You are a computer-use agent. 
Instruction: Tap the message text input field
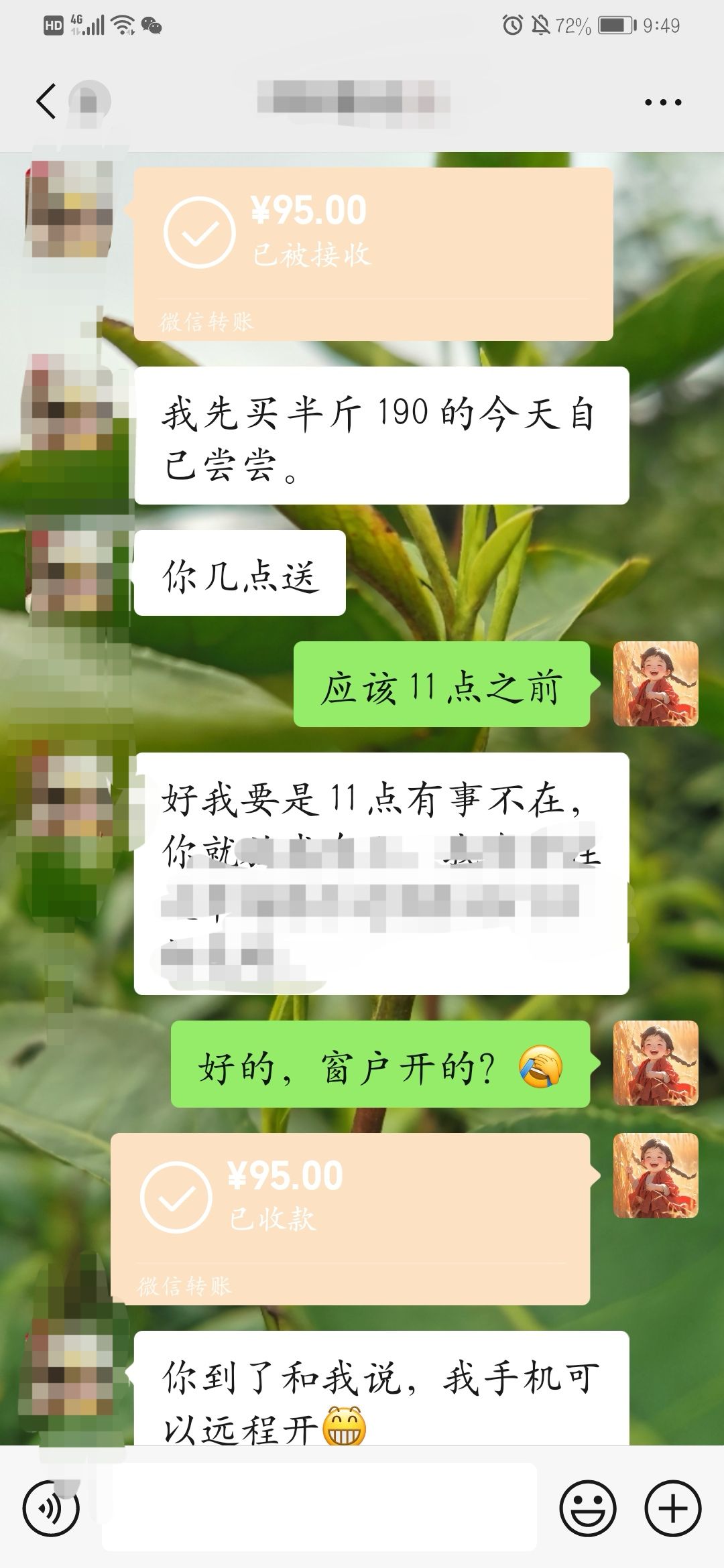[x=318, y=1506]
